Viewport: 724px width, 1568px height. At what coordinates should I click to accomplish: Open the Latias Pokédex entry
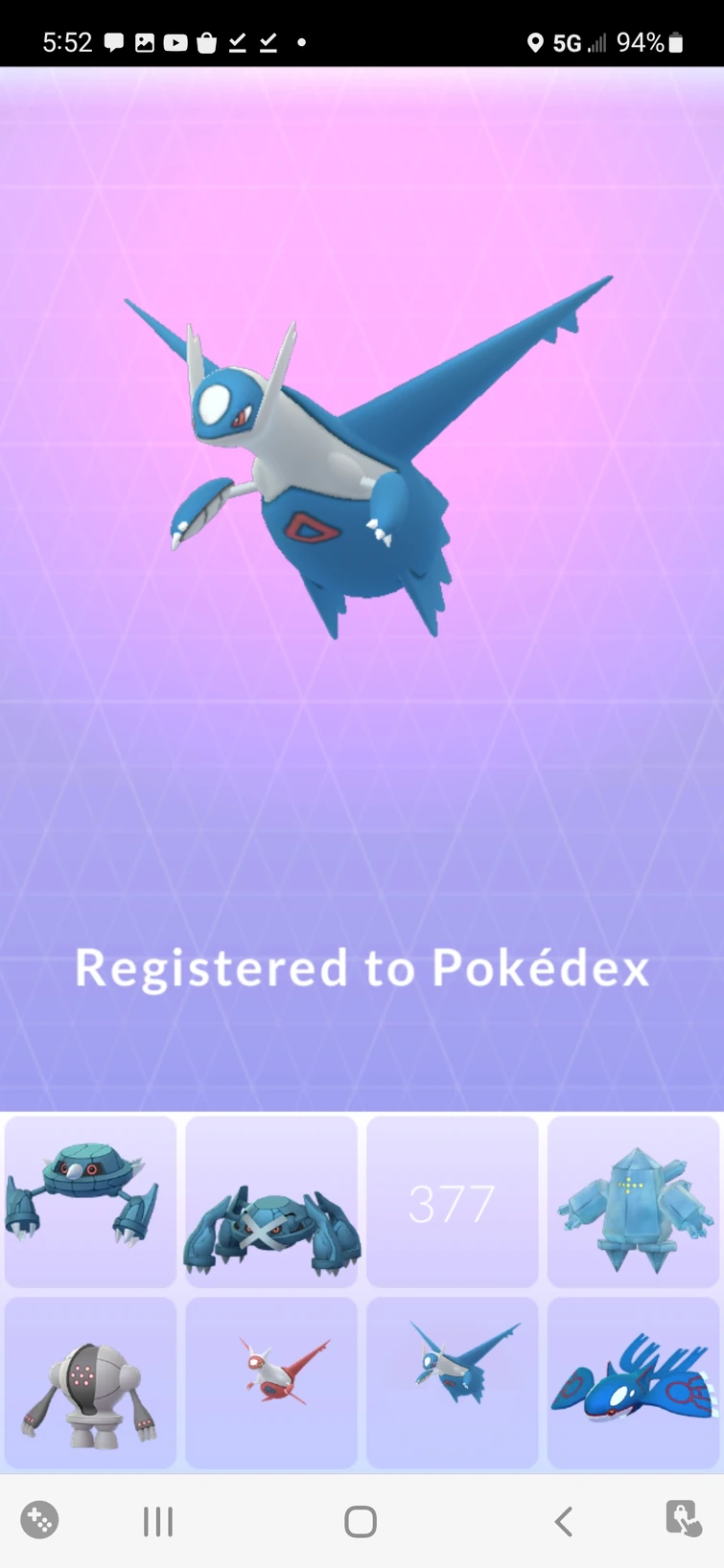click(271, 1382)
